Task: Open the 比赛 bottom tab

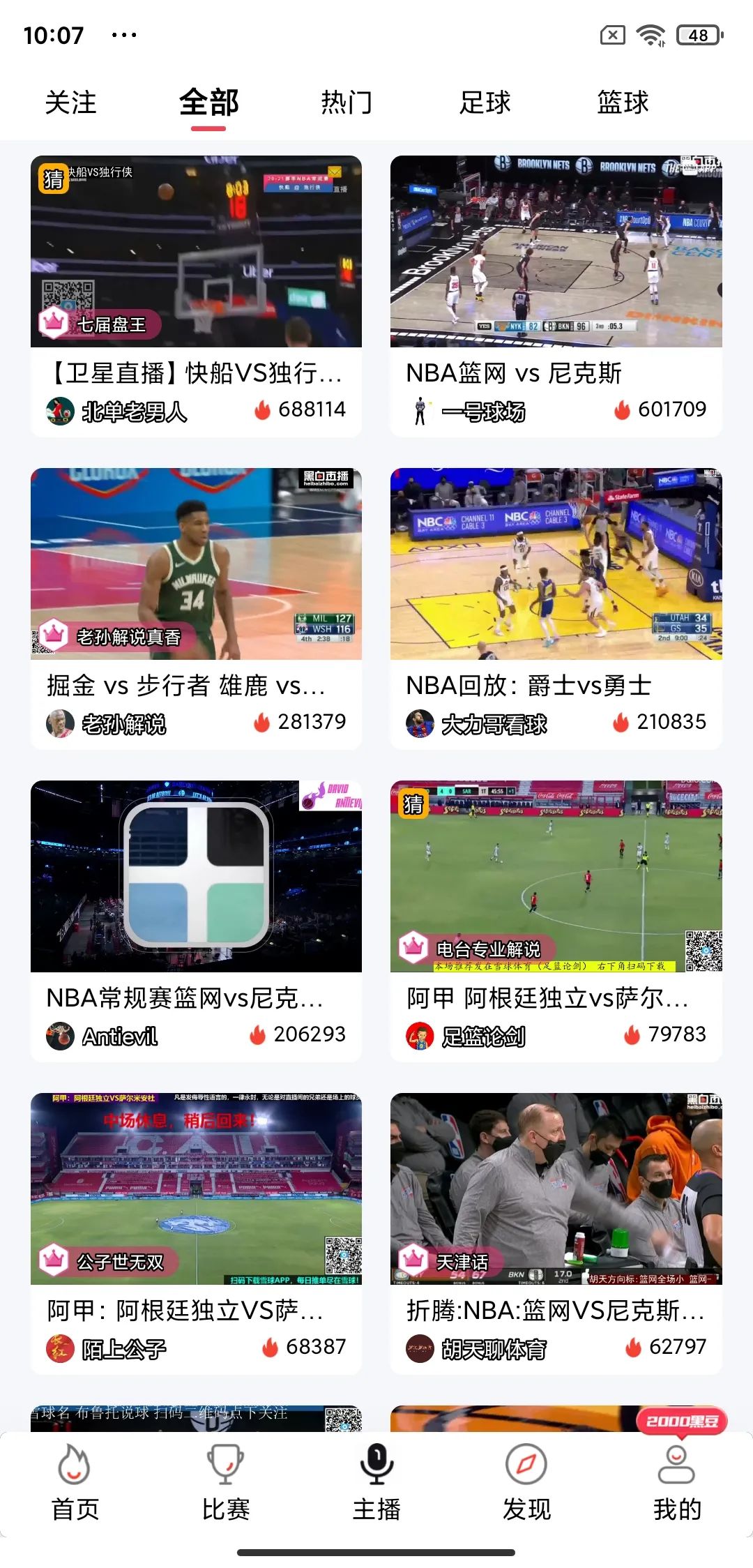Action: click(x=226, y=1483)
